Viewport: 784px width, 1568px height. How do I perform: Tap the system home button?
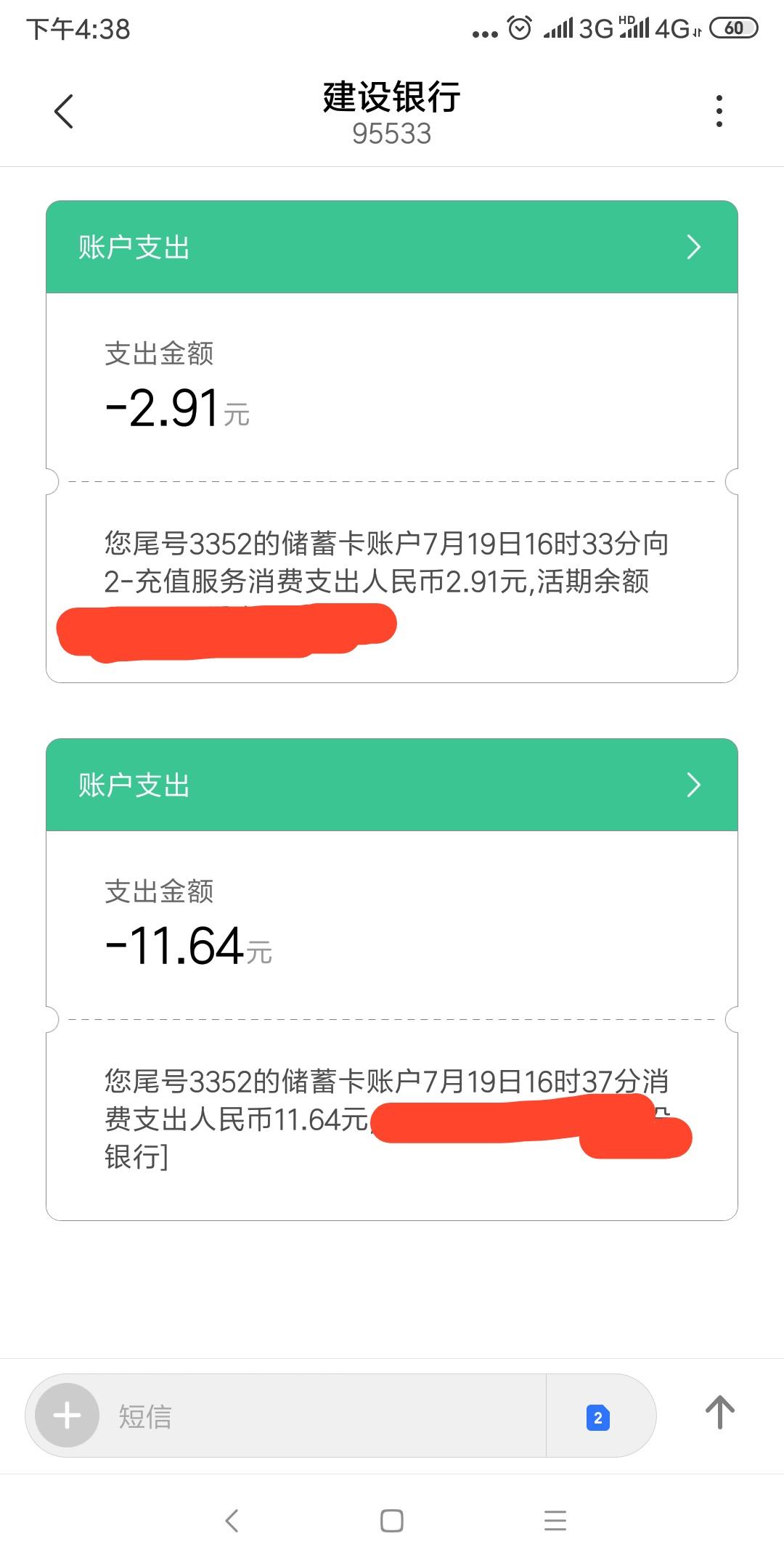pos(392,1521)
